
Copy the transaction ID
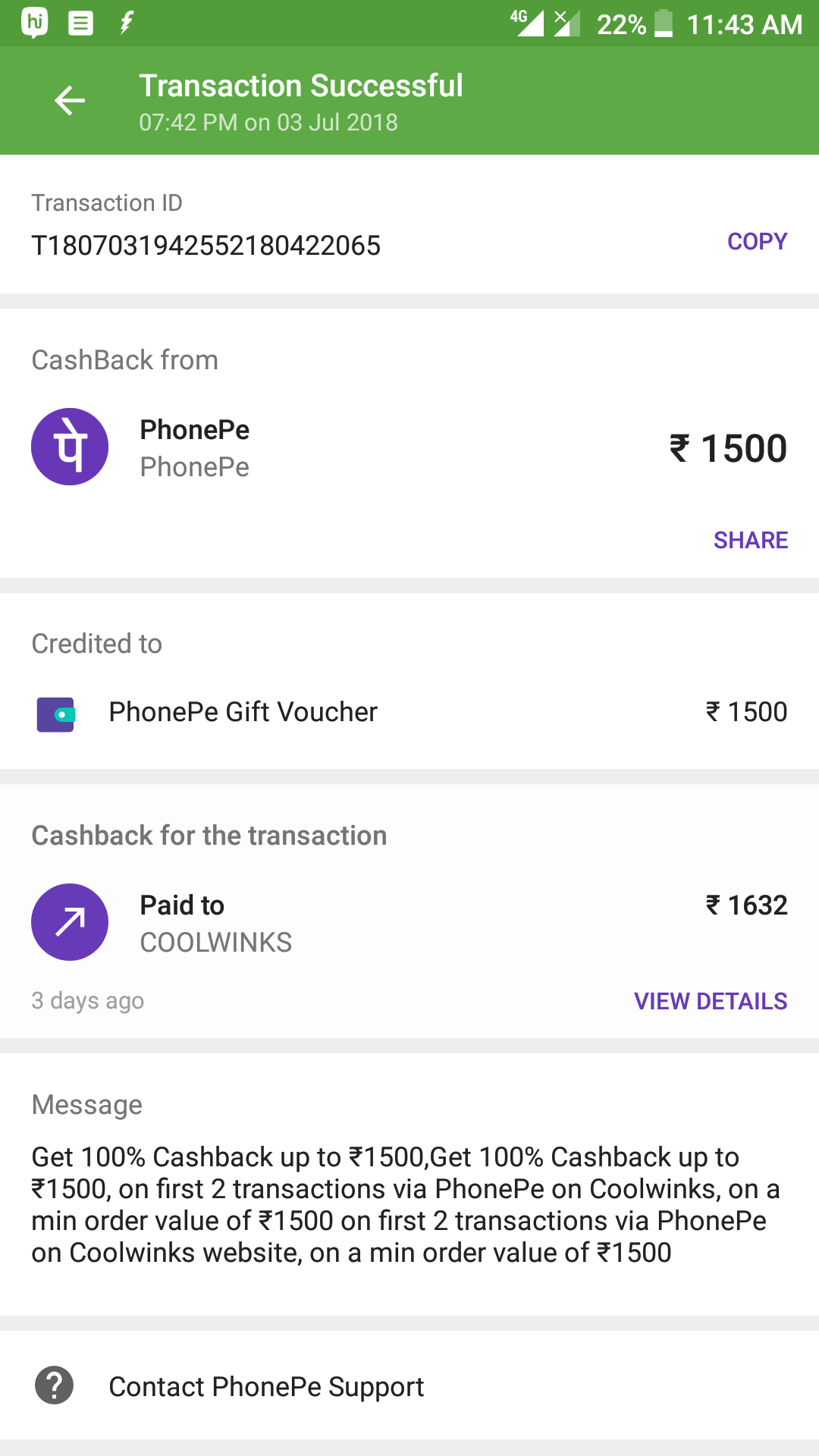coord(756,241)
